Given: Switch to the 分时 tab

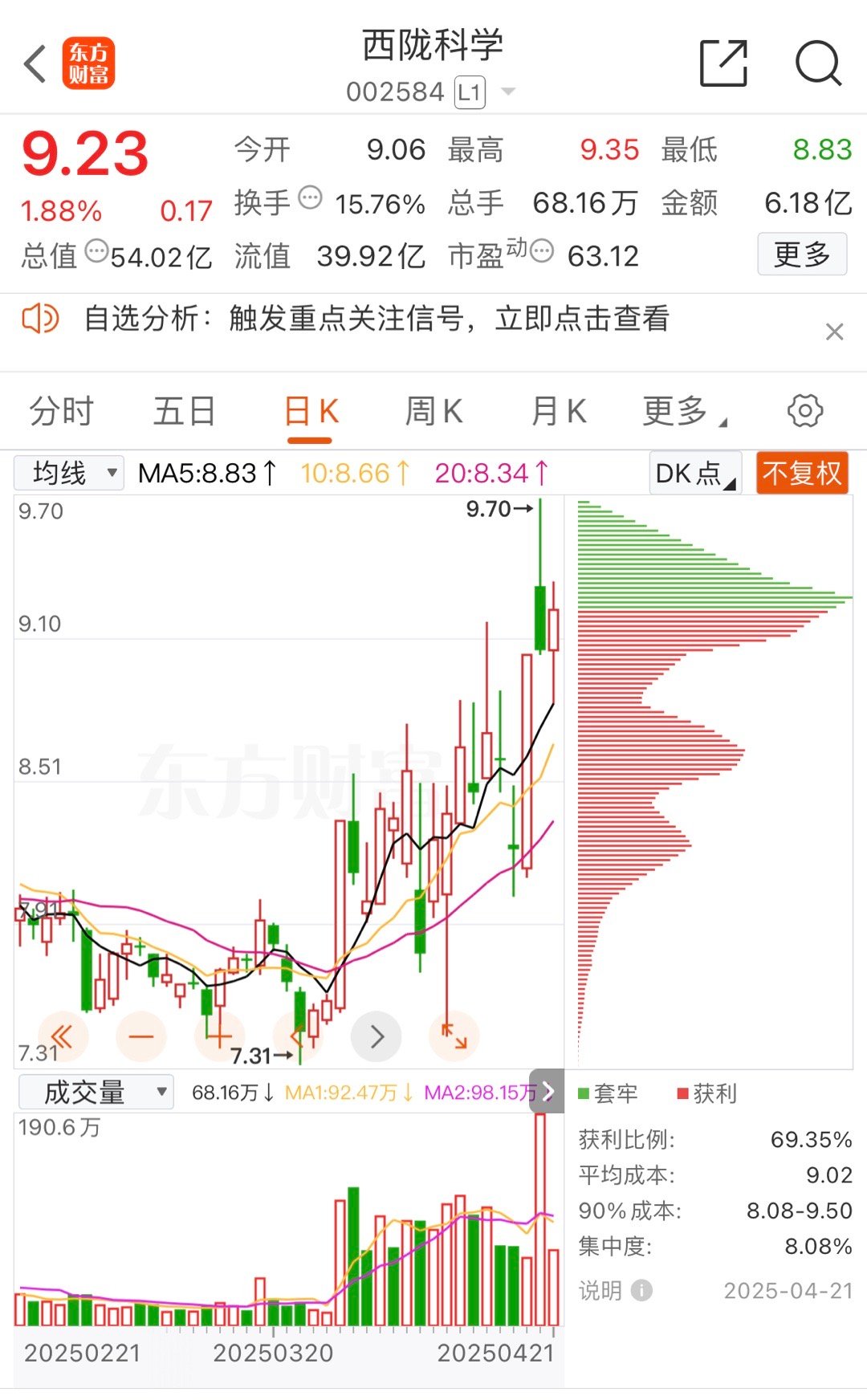Looking at the screenshot, I should 62,411.
